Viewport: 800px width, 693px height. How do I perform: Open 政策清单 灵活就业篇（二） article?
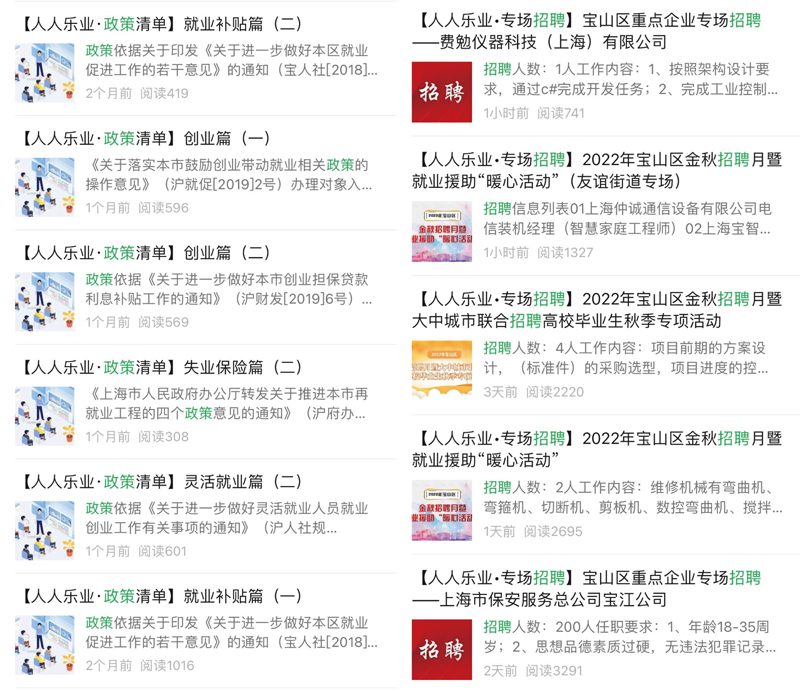point(160,482)
